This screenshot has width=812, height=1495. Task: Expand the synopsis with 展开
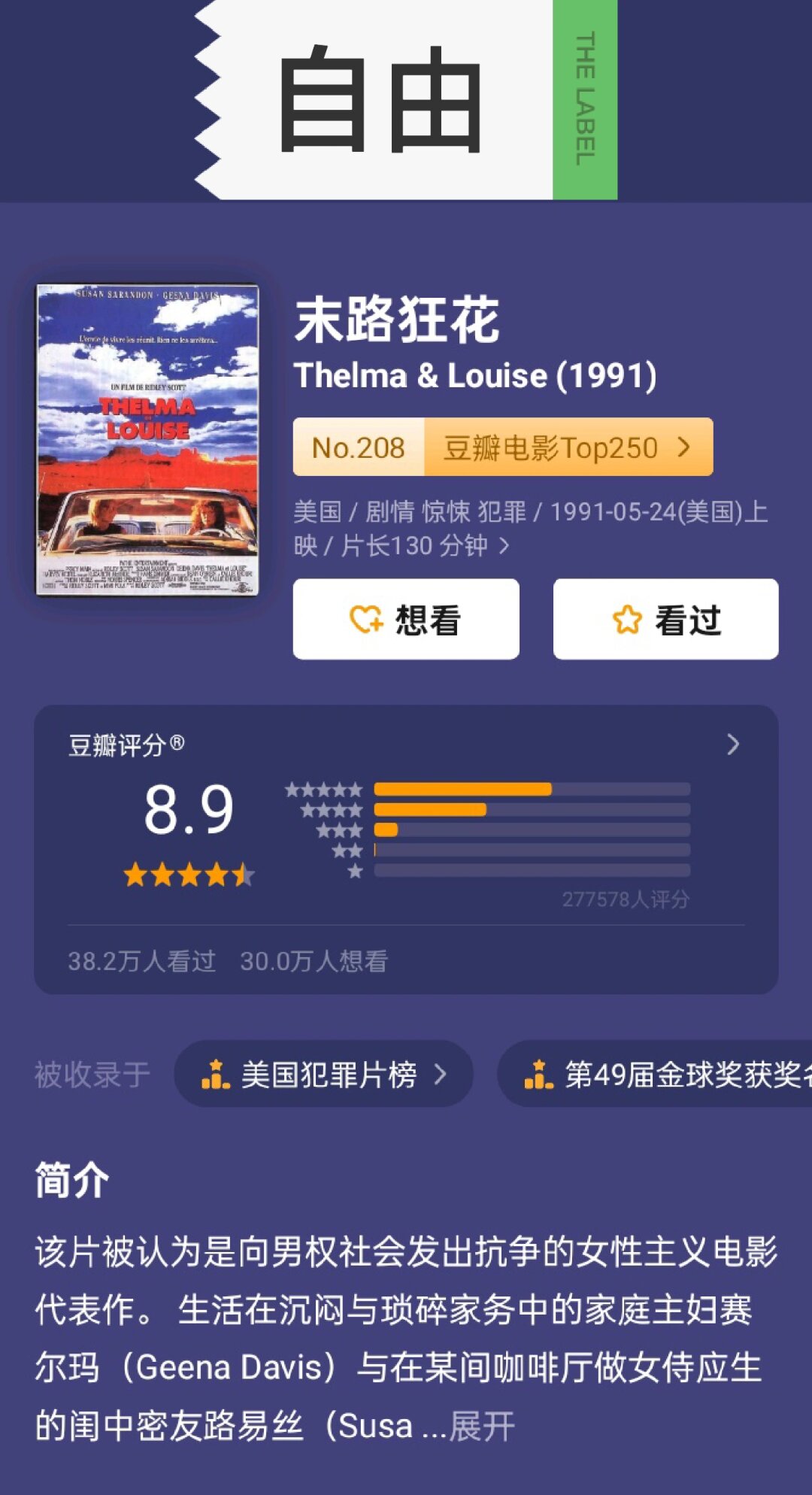point(481,1426)
